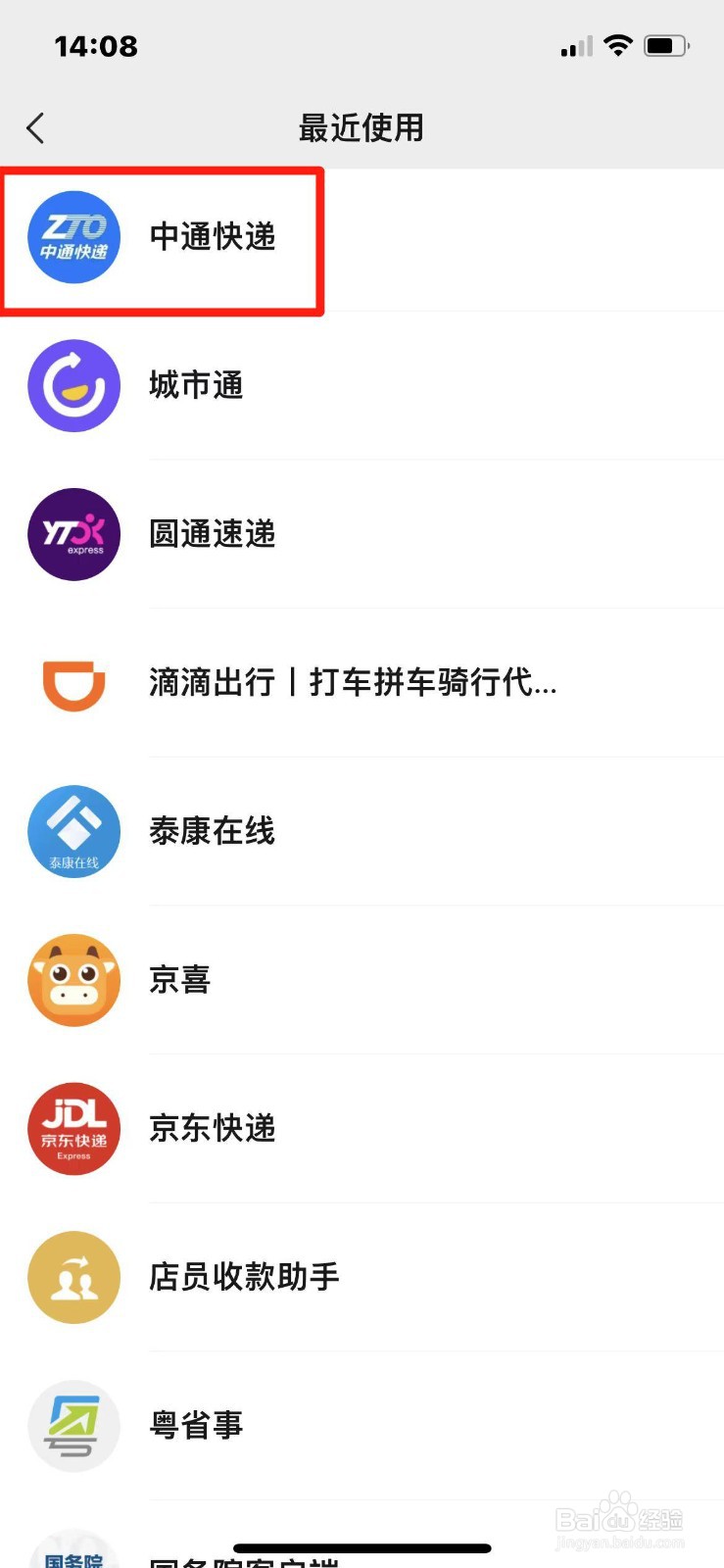Launch the 圆通速递 mini program
The width and height of the screenshot is (724, 1568).
click(212, 535)
